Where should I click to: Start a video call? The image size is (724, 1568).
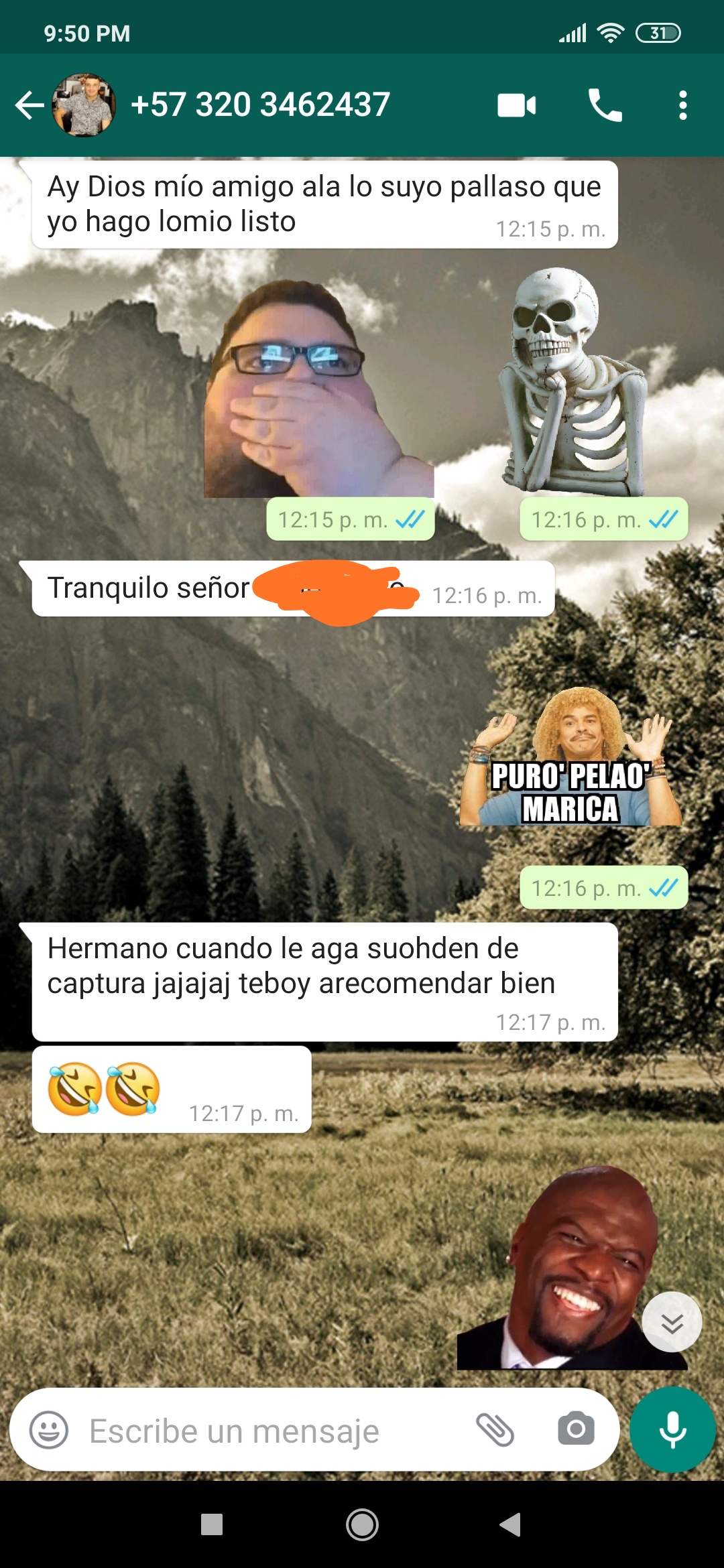tap(516, 105)
